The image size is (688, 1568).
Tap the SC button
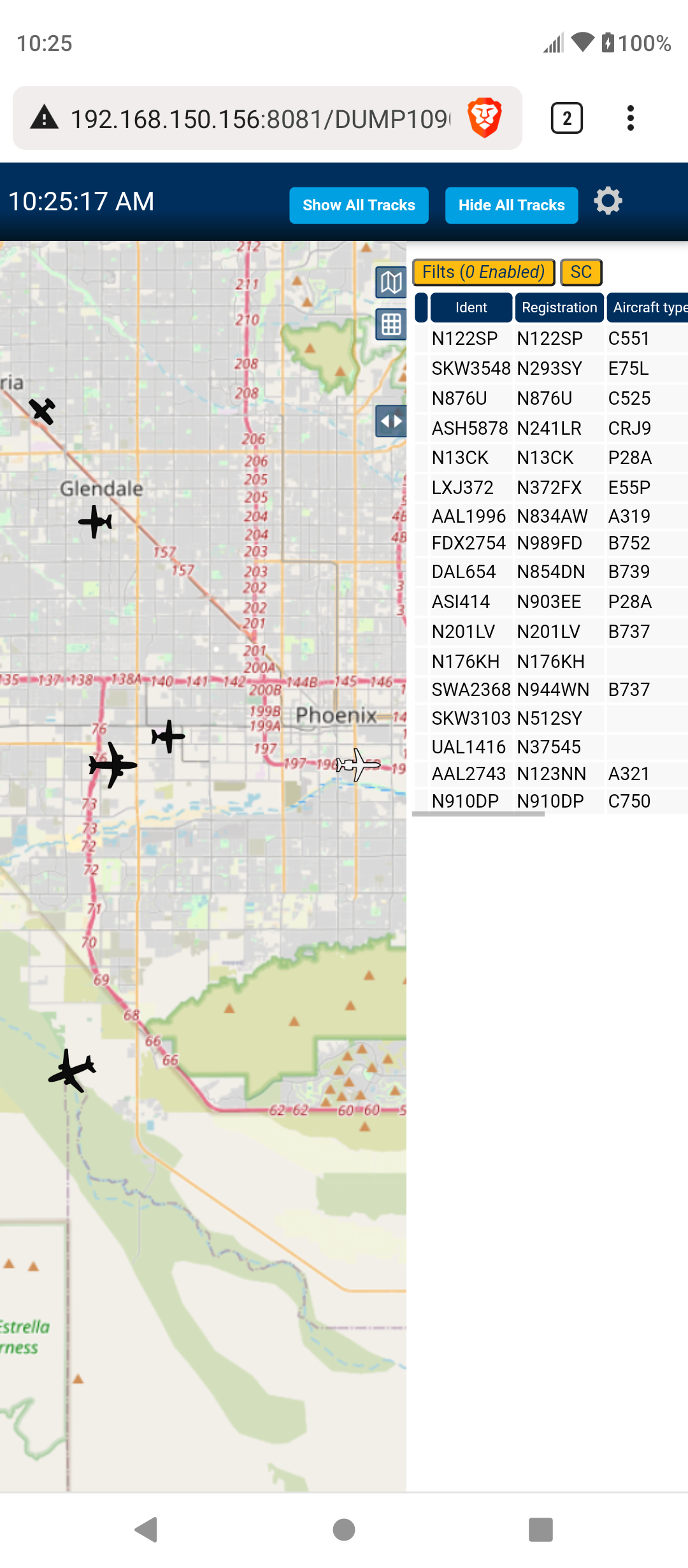coord(581,272)
